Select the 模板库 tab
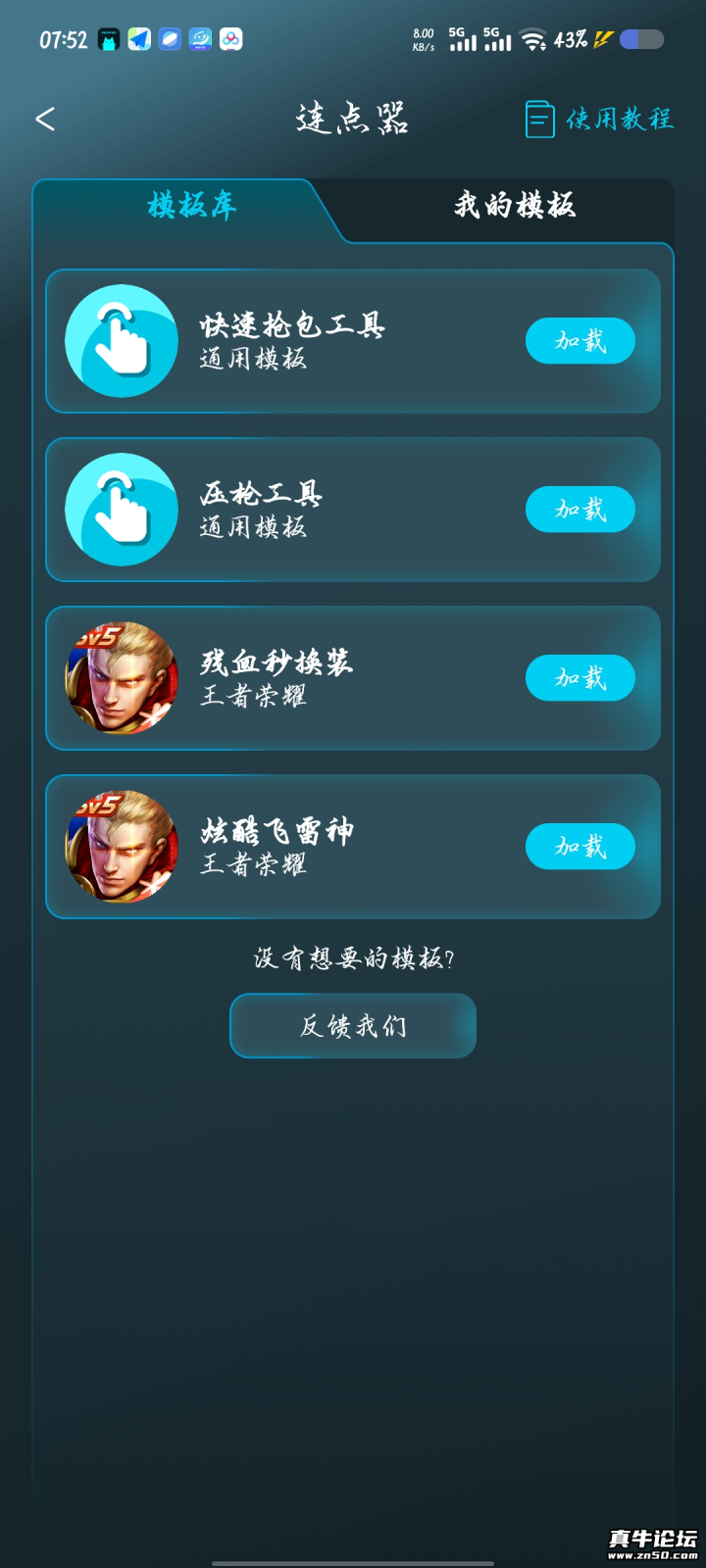This screenshot has width=706, height=1568. point(191,206)
